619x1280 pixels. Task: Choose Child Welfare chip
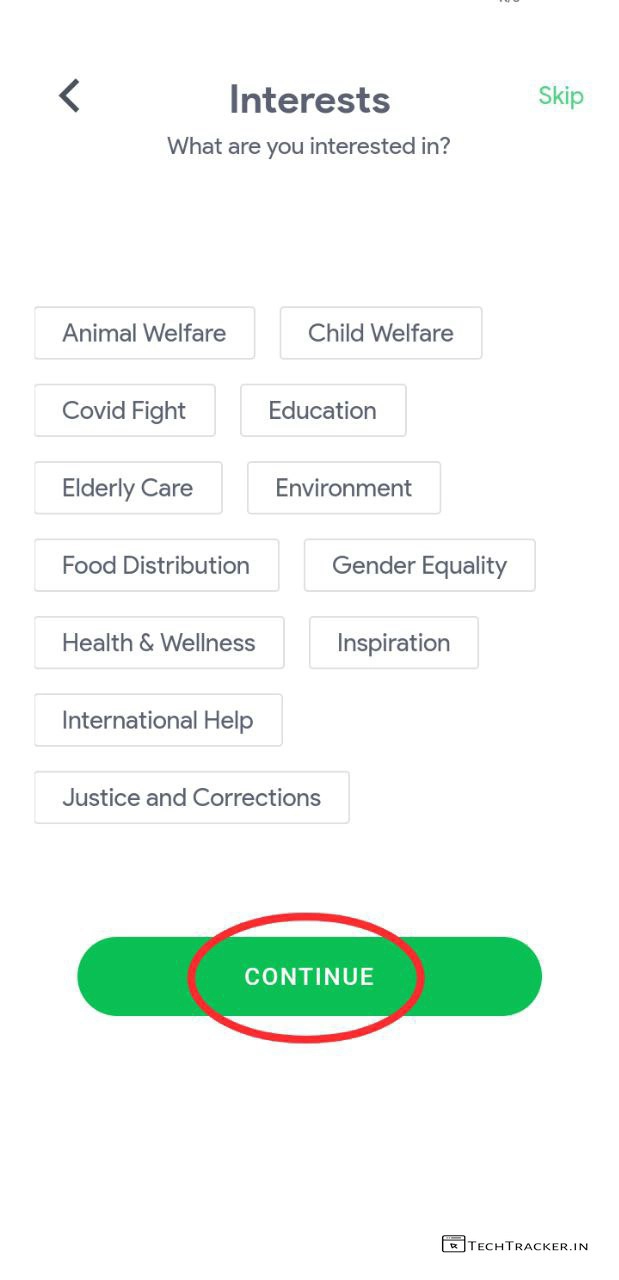pos(380,333)
